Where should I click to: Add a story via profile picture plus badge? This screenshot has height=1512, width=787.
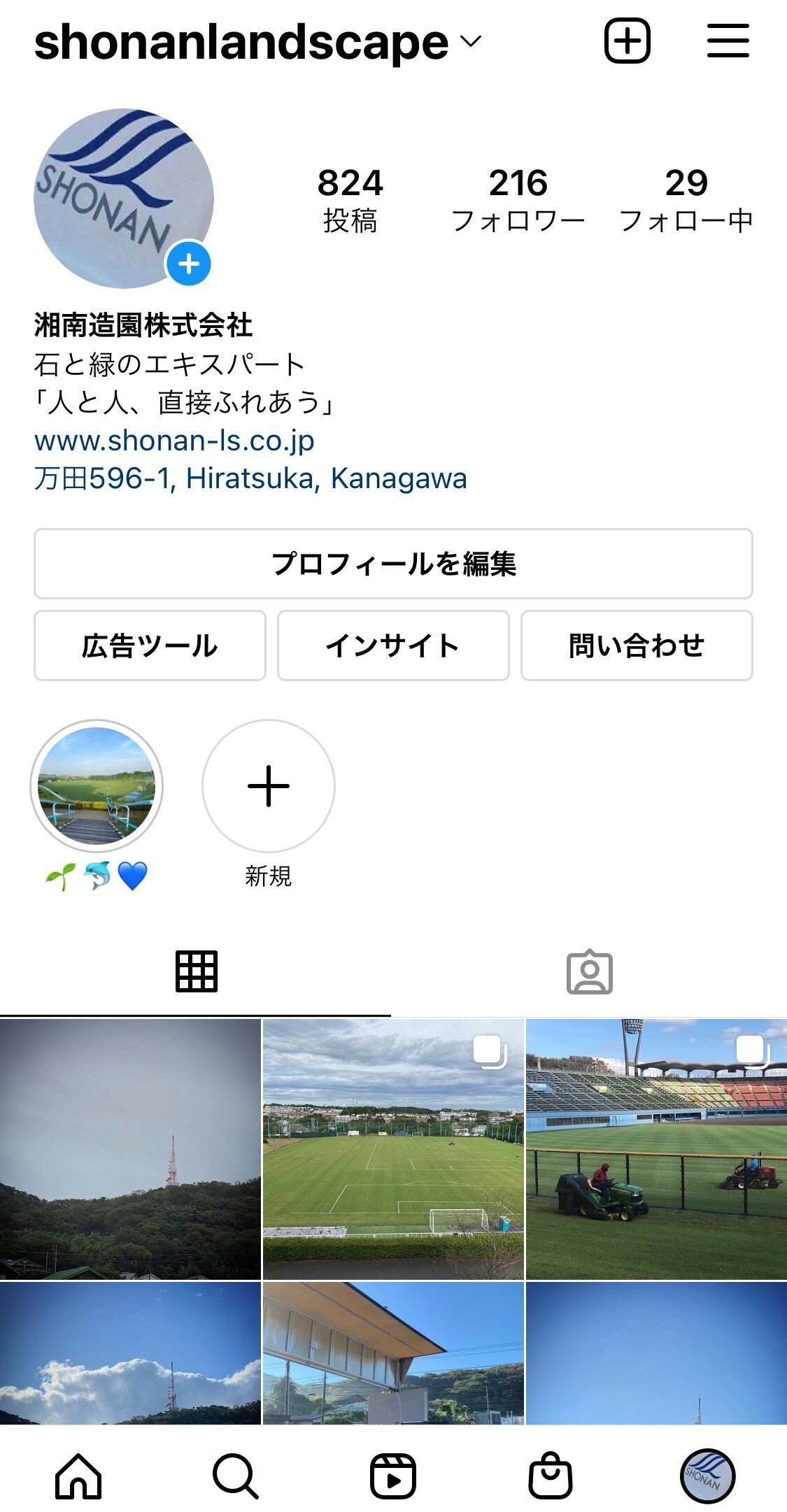point(189,264)
